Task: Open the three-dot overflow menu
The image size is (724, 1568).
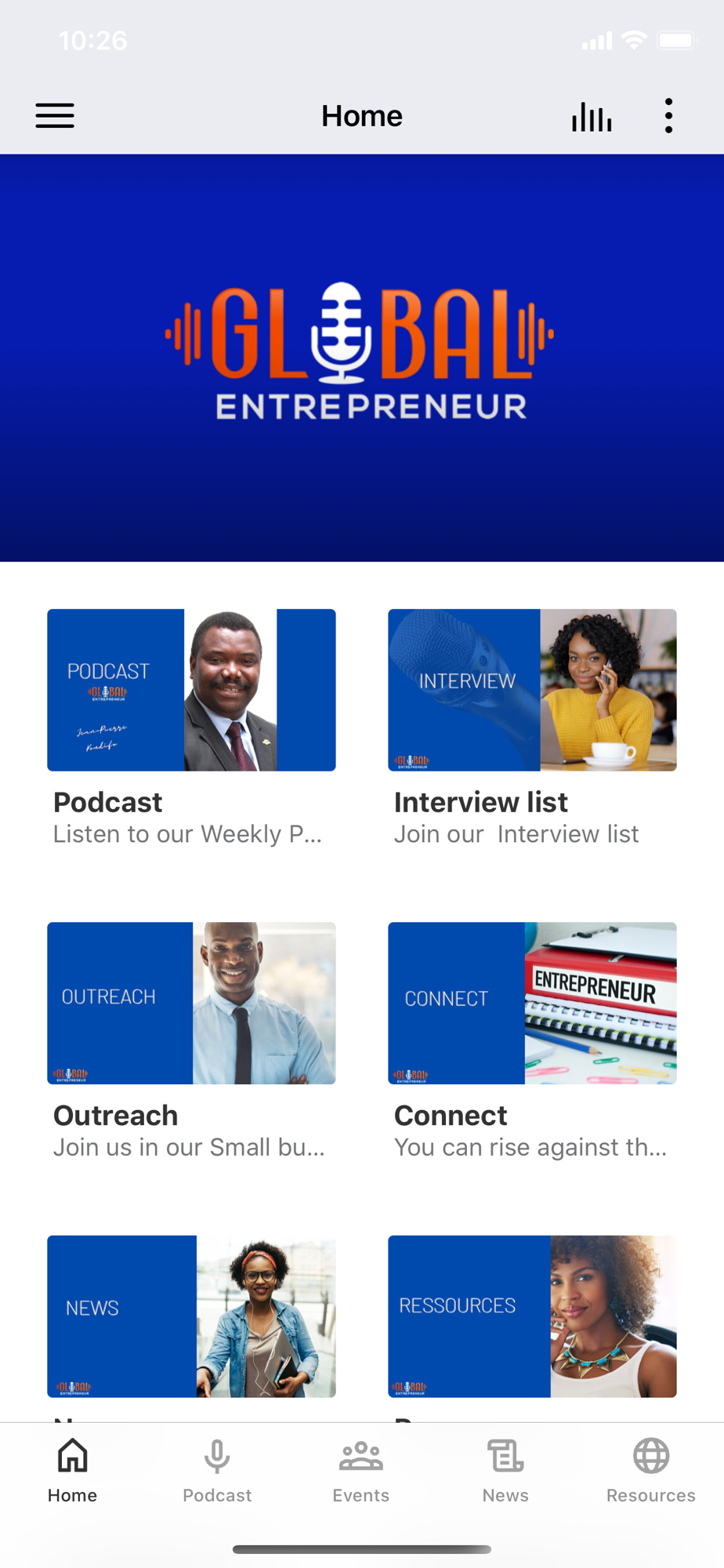Action: (x=668, y=116)
